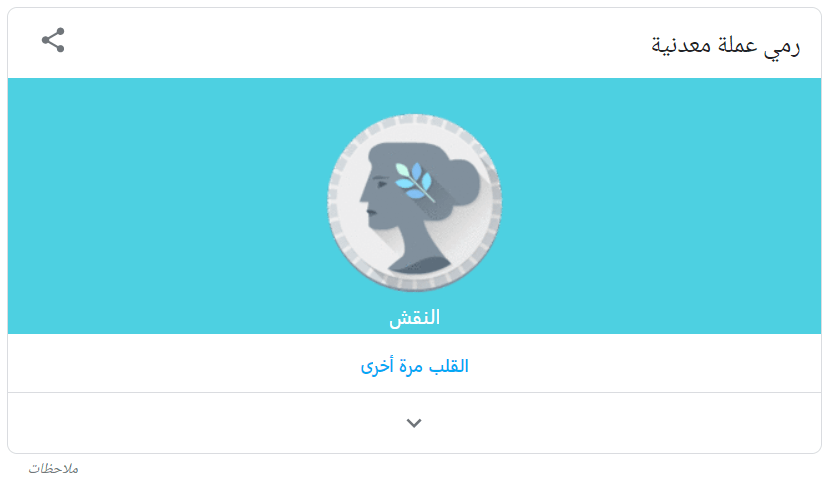Open the ملاحظات feedback link
The width and height of the screenshot is (826, 486).
pyautogui.click(x=53, y=469)
